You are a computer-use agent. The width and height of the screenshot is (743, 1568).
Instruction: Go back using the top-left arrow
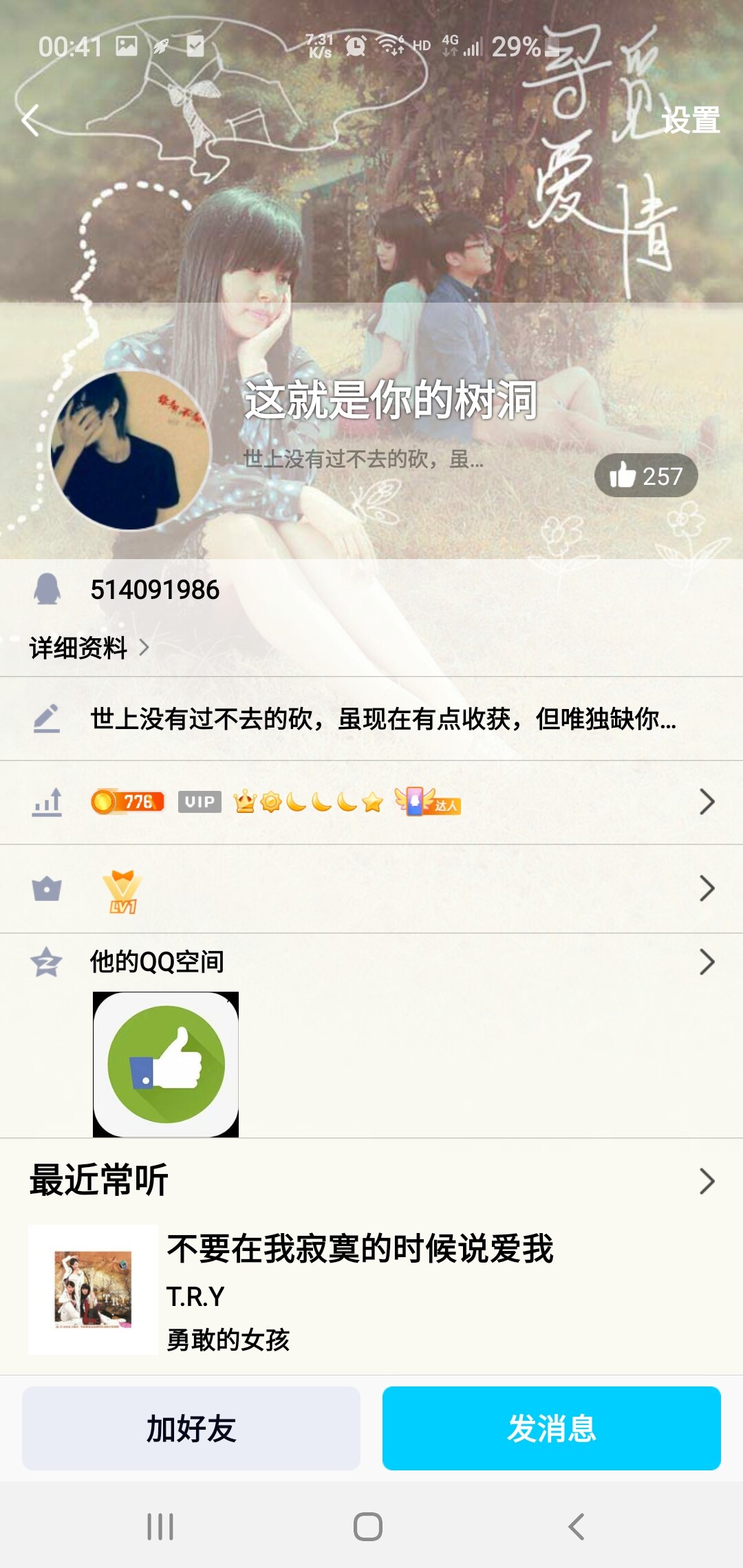pyautogui.click(x=30, y=121)
